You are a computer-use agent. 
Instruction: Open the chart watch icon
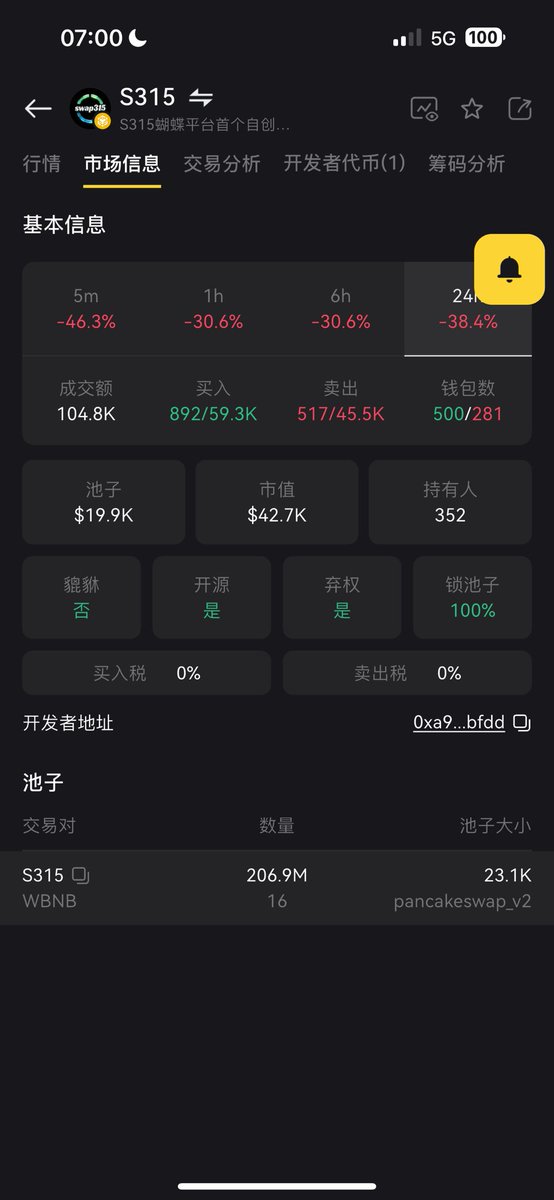[x=425, y=109]
